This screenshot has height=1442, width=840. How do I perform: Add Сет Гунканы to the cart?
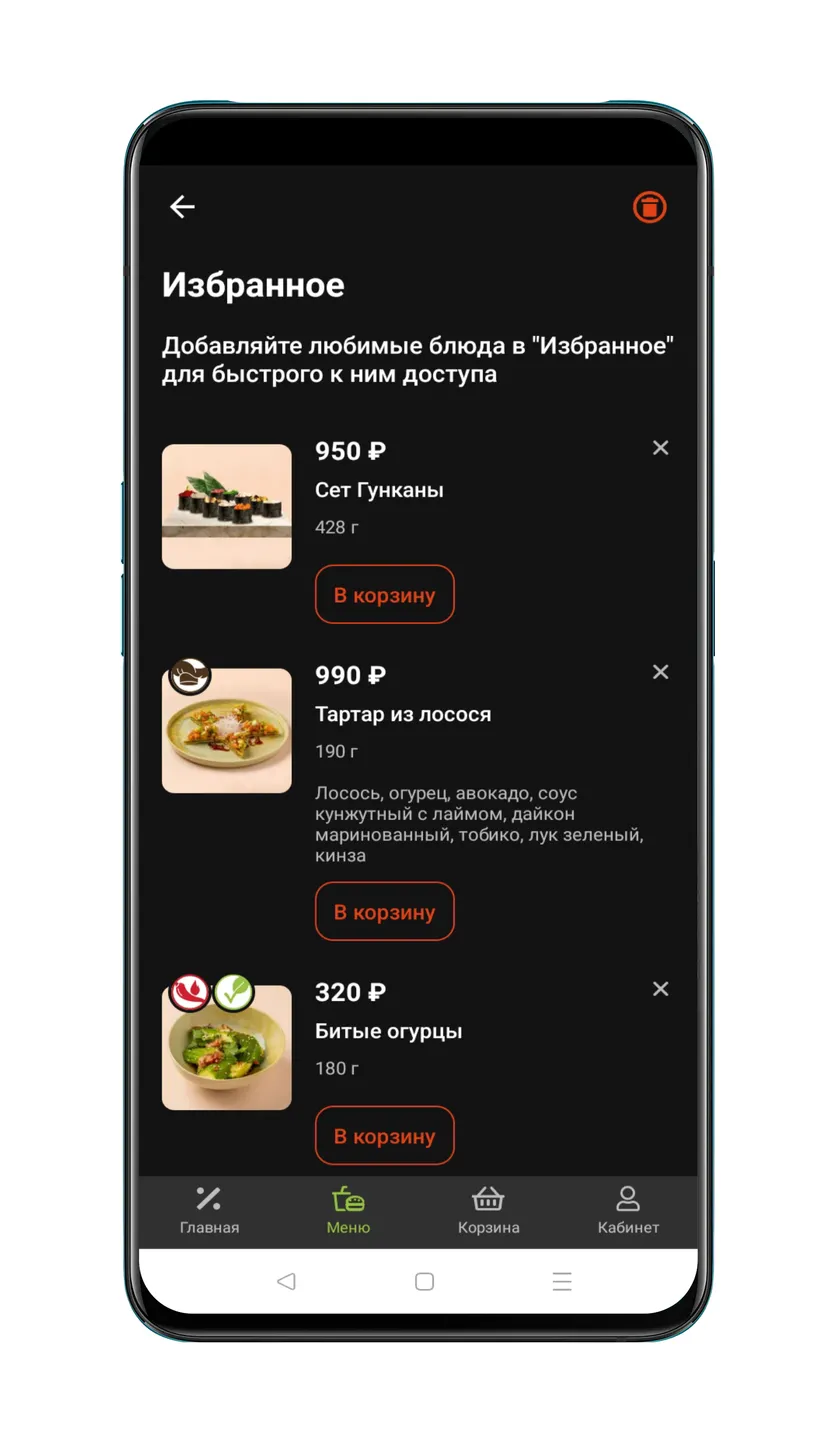385,595
